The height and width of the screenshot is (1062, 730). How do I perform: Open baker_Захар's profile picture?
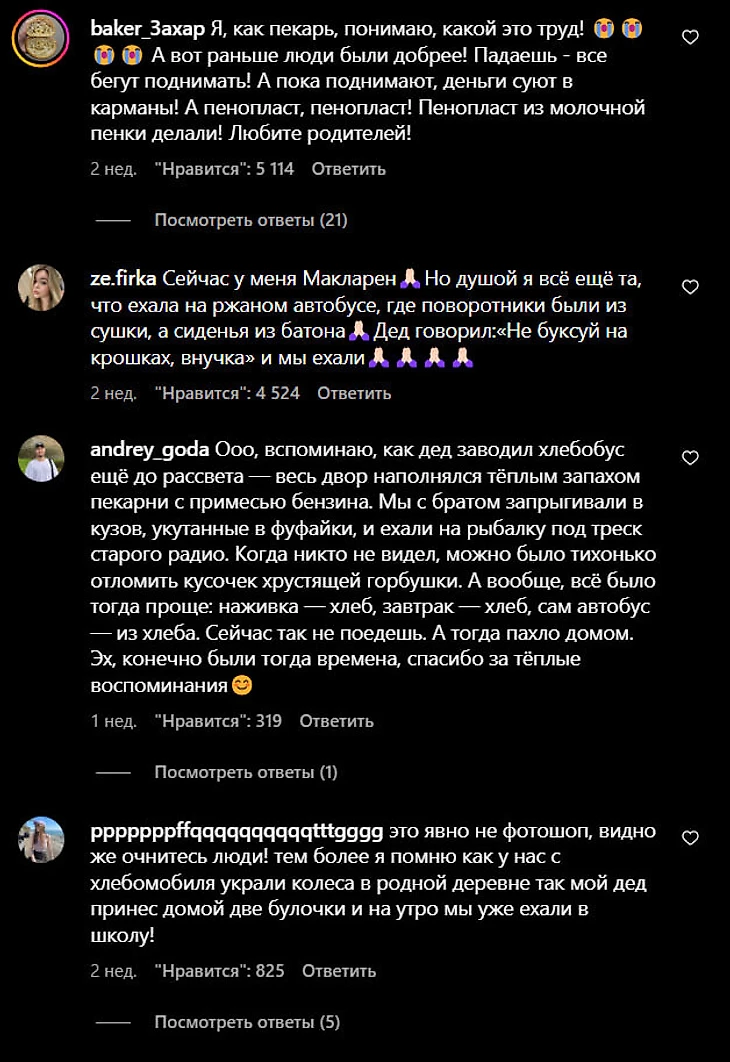(x=40, y=39)
